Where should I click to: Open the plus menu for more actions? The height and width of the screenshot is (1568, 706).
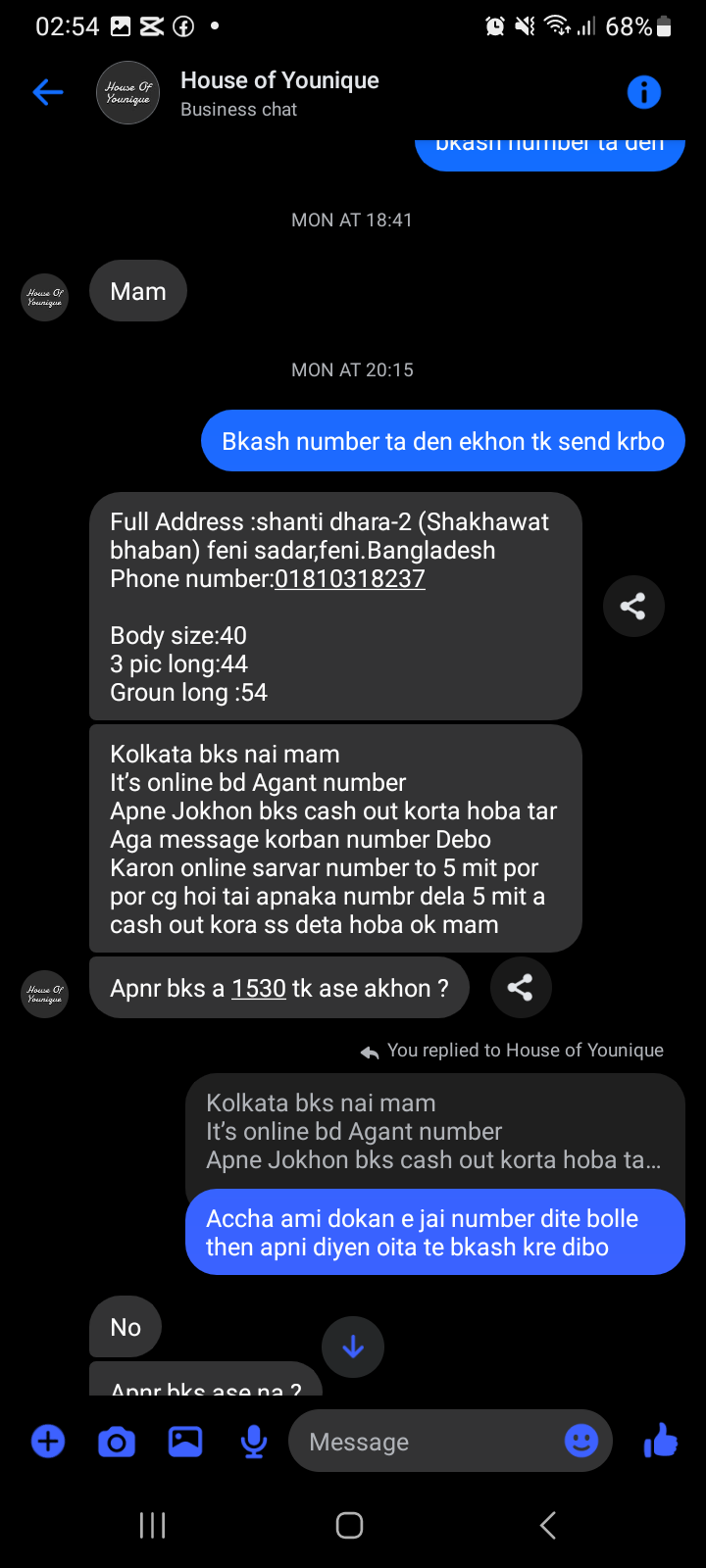click(x=48, y=1442)
